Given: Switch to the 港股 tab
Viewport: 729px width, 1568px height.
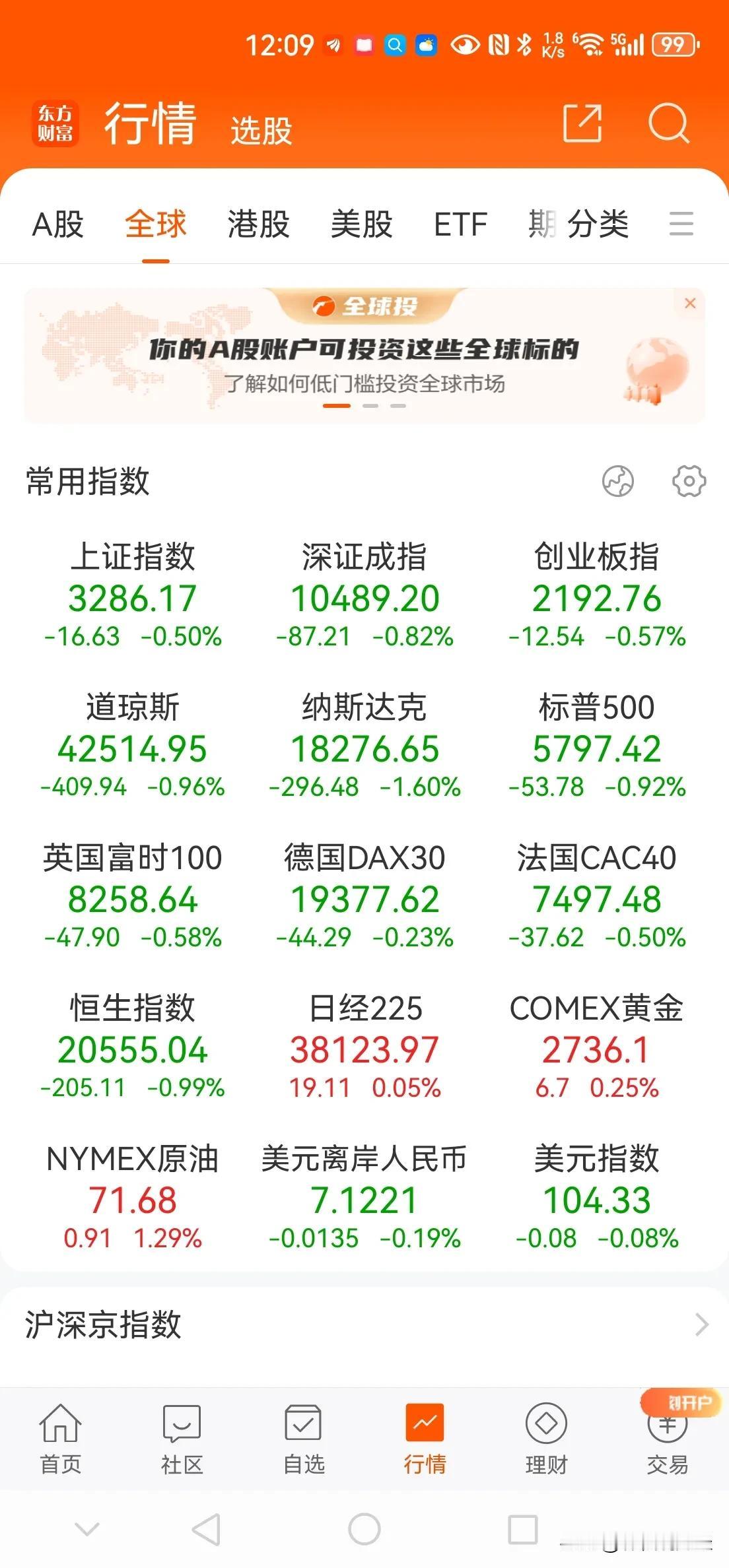Looking at the screenshot, I should (x=259, y=224).
